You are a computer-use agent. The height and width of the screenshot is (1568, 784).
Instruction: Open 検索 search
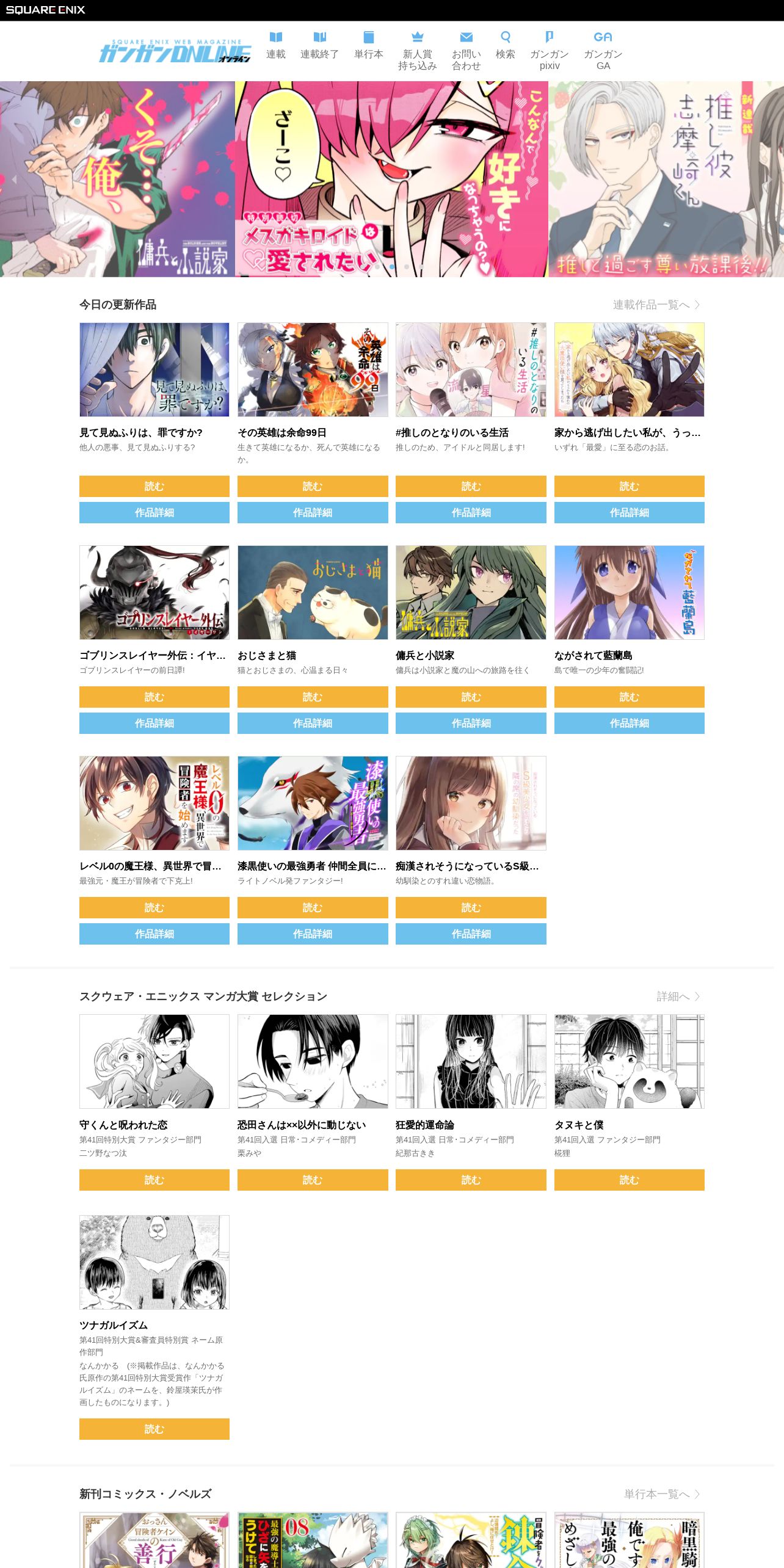point(505,46)
